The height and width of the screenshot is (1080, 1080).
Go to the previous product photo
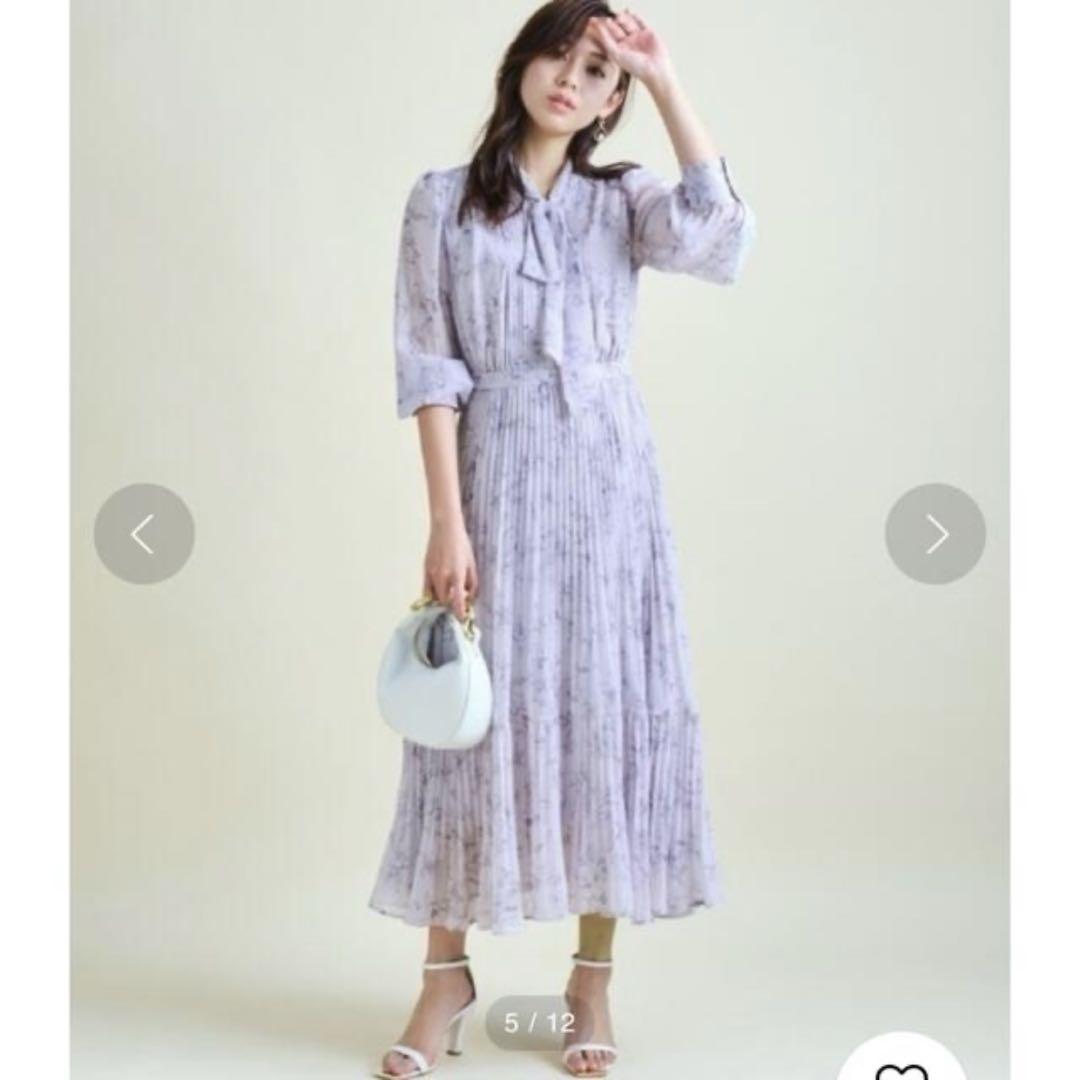coord(144,534)
